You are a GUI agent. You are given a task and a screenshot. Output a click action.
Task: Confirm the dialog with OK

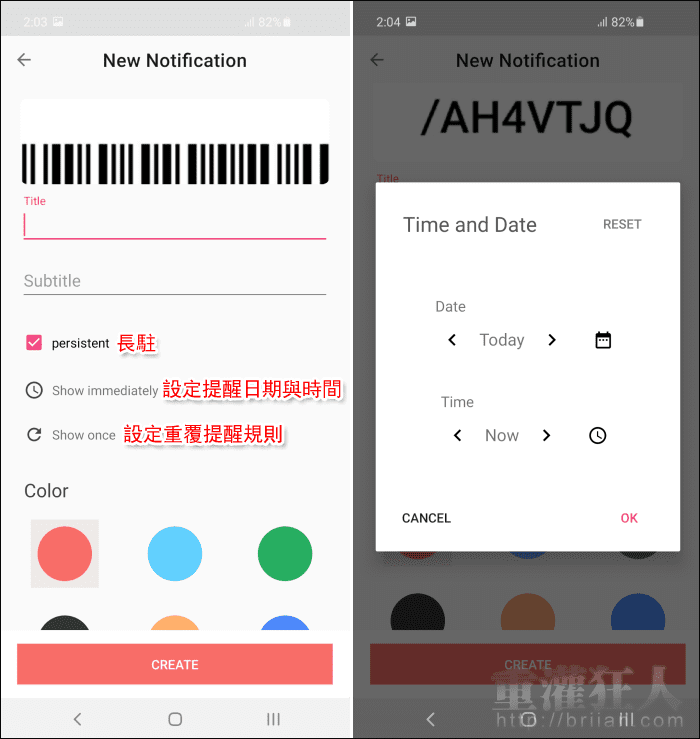pos(629,518)
